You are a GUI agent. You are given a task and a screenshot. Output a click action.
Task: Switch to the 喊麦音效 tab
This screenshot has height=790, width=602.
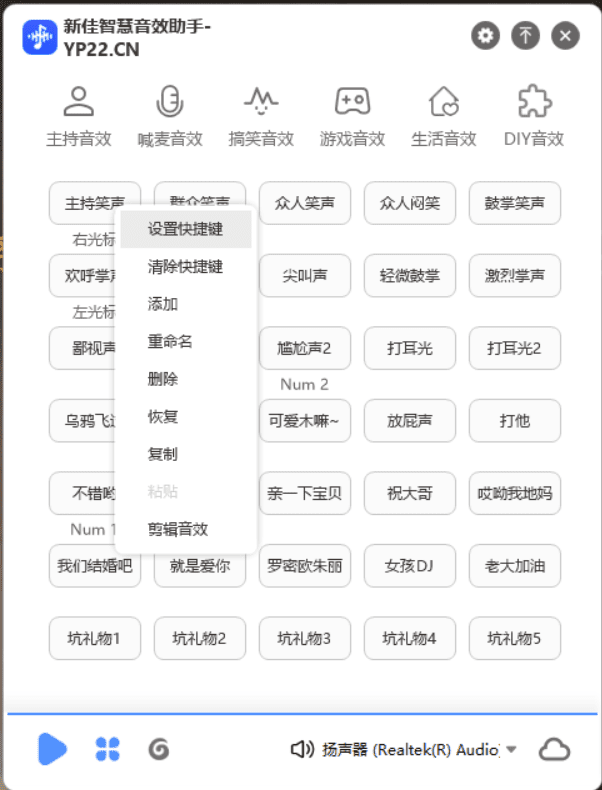point(170,116)
